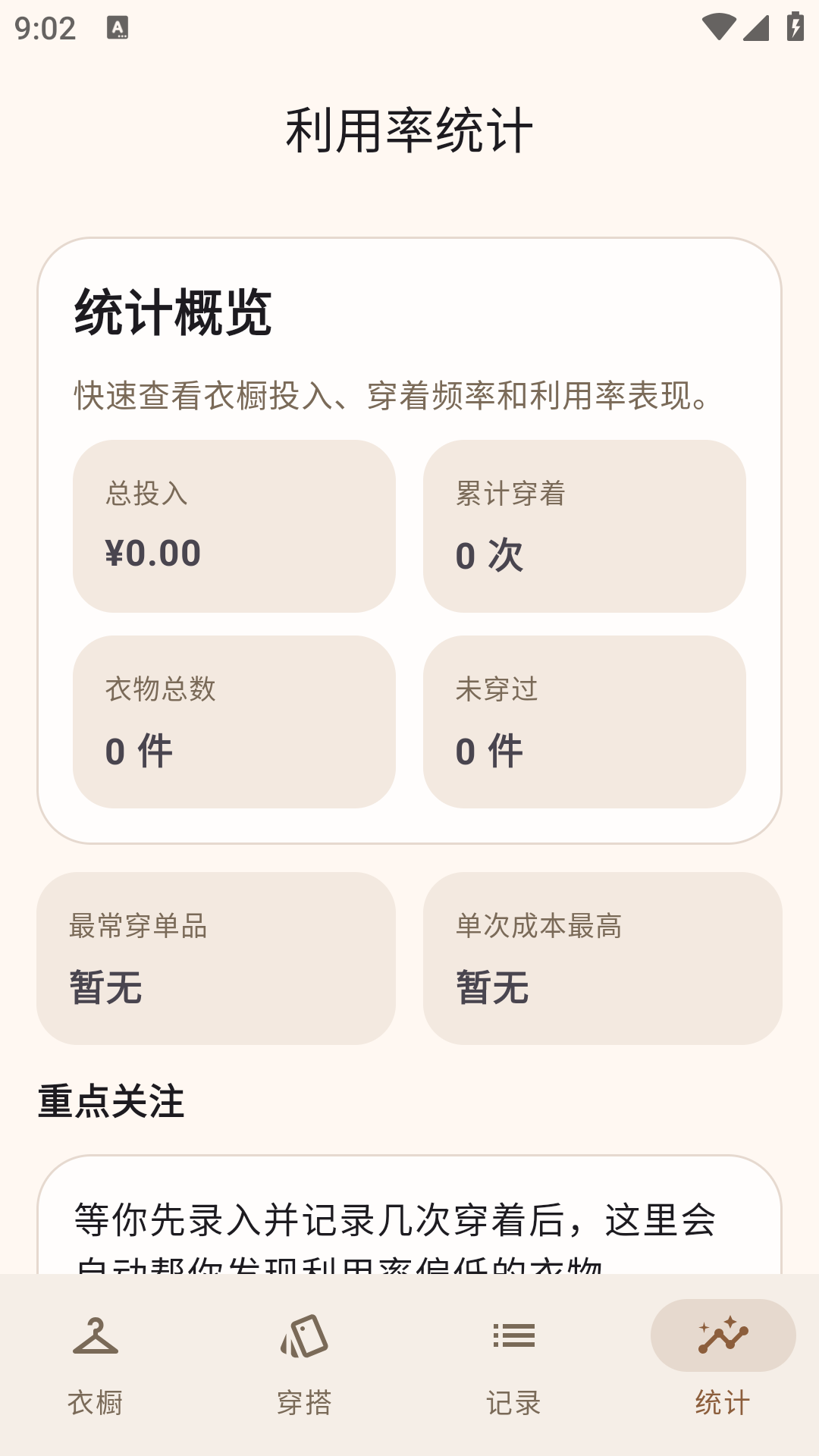Open the 累计穿着 card
The image size is (819, 1456).
(584, 525)
